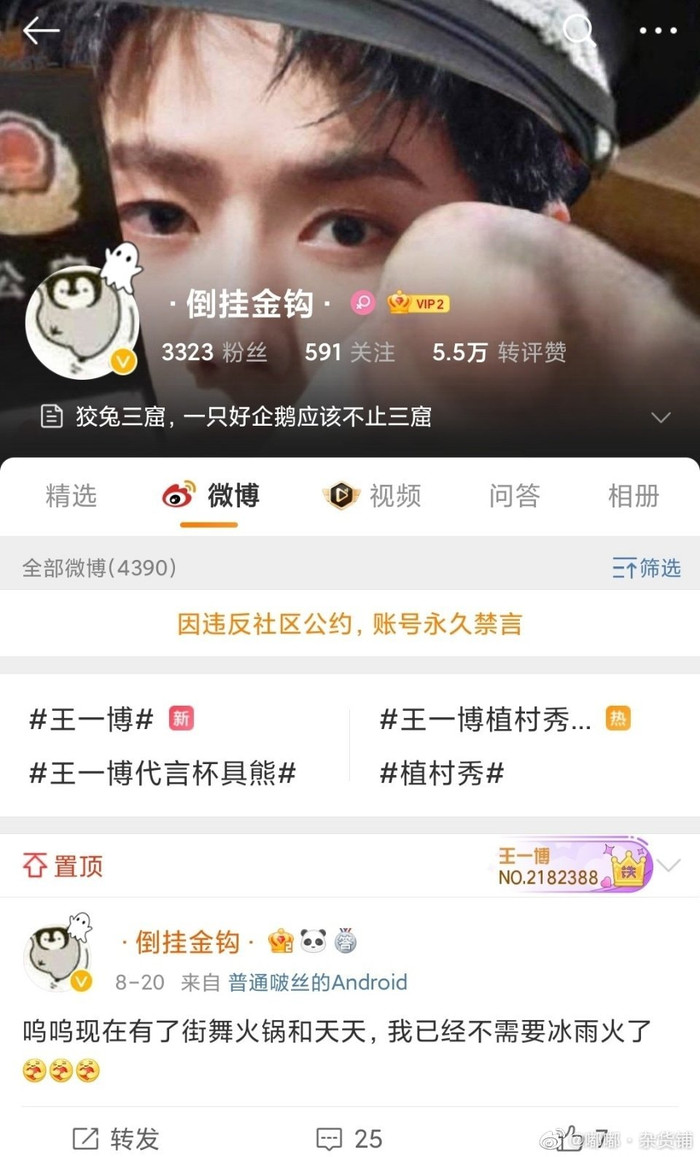
Task: Switch to the 相册 tab
Action: tap(634, 495)
